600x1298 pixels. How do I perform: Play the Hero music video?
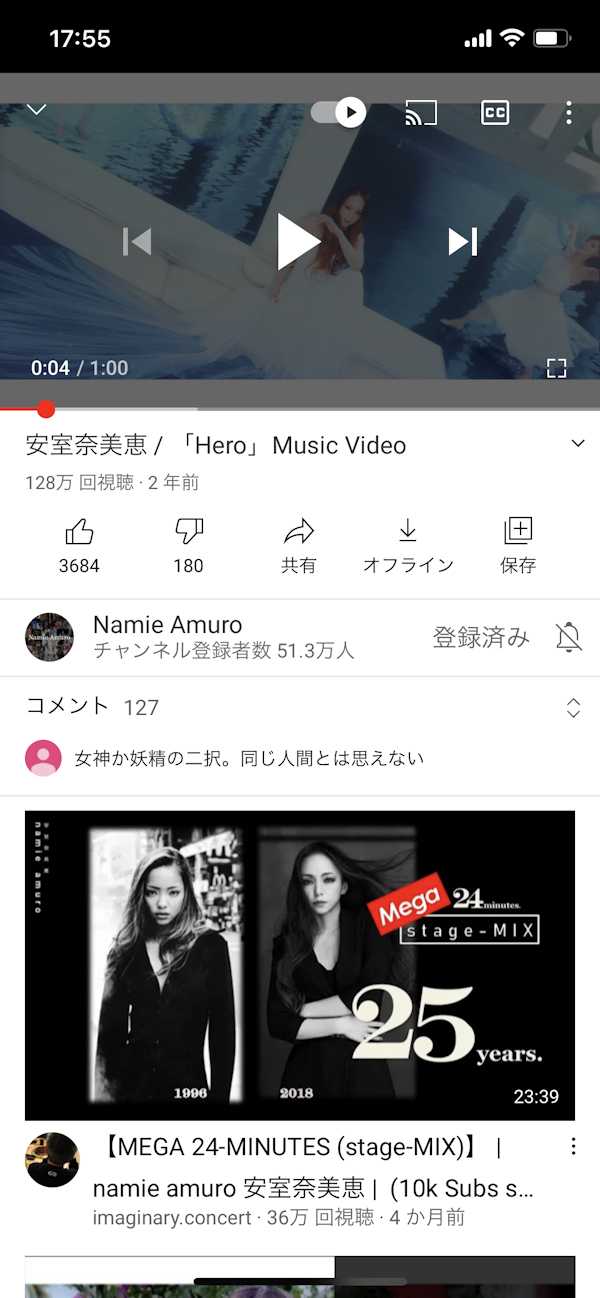pos(298,241)
